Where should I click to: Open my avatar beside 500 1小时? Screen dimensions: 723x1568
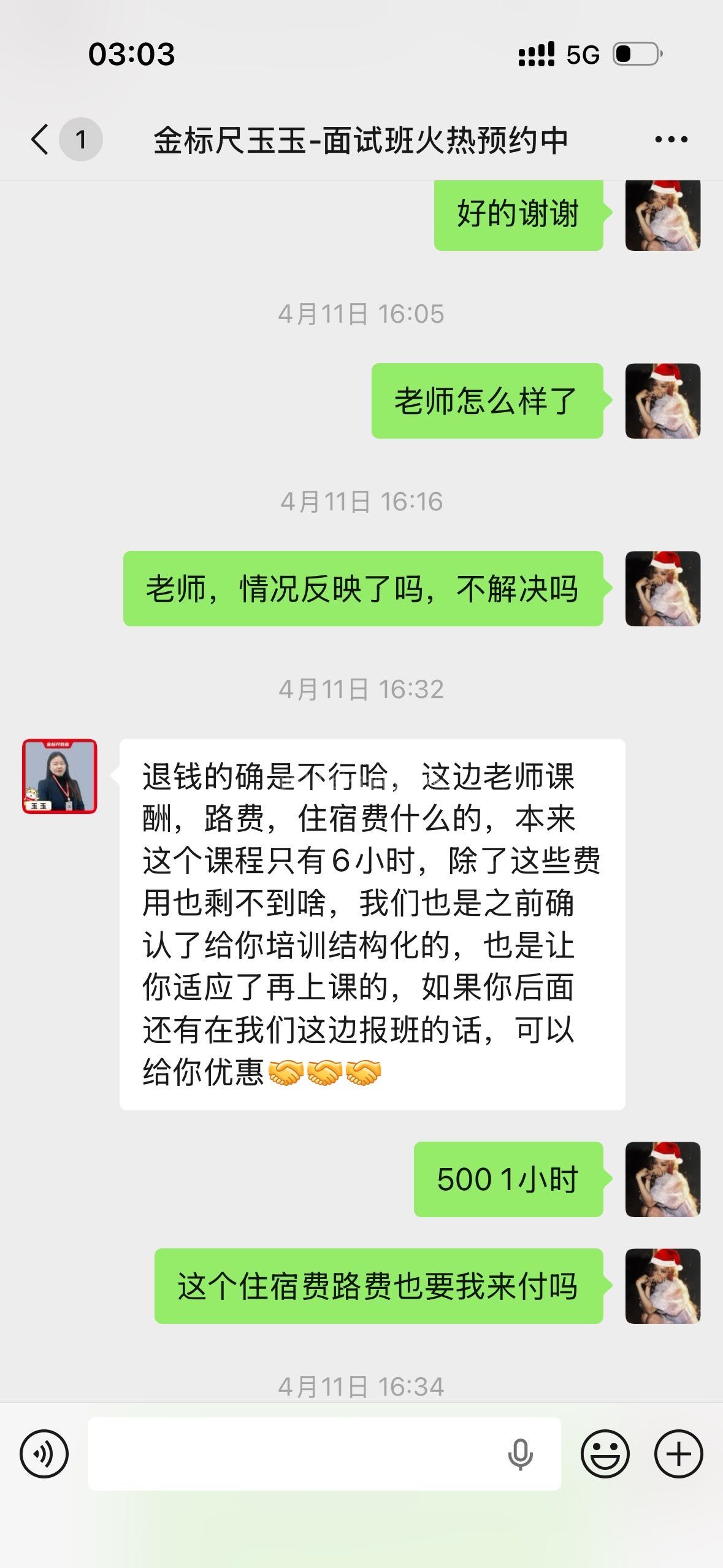pos(662,1179)
